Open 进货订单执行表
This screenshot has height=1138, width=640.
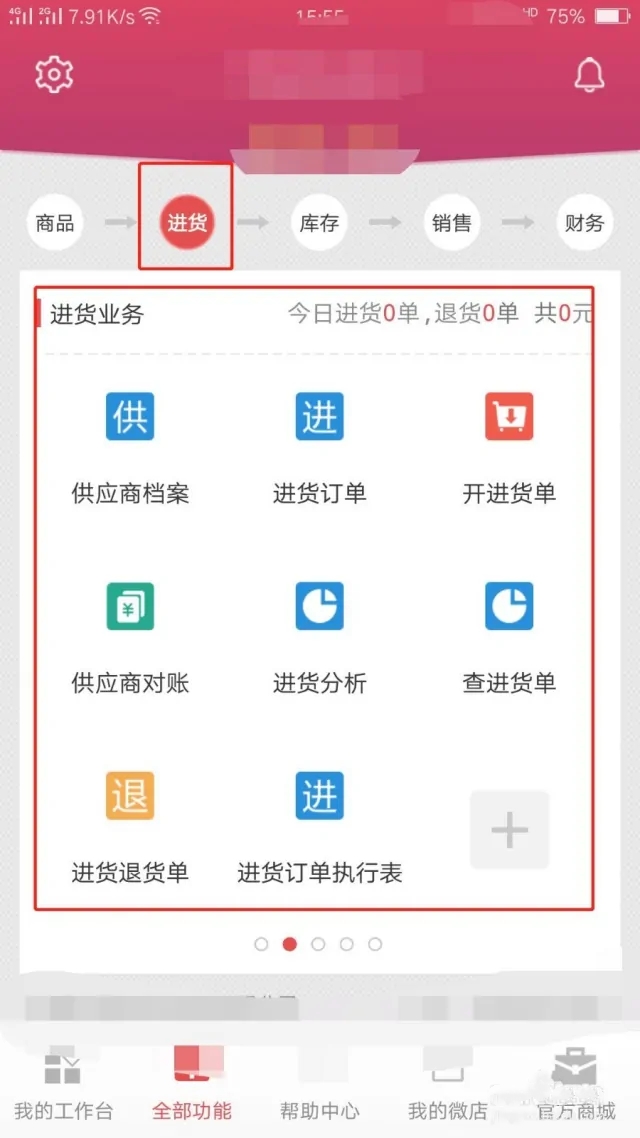(319, 827)
